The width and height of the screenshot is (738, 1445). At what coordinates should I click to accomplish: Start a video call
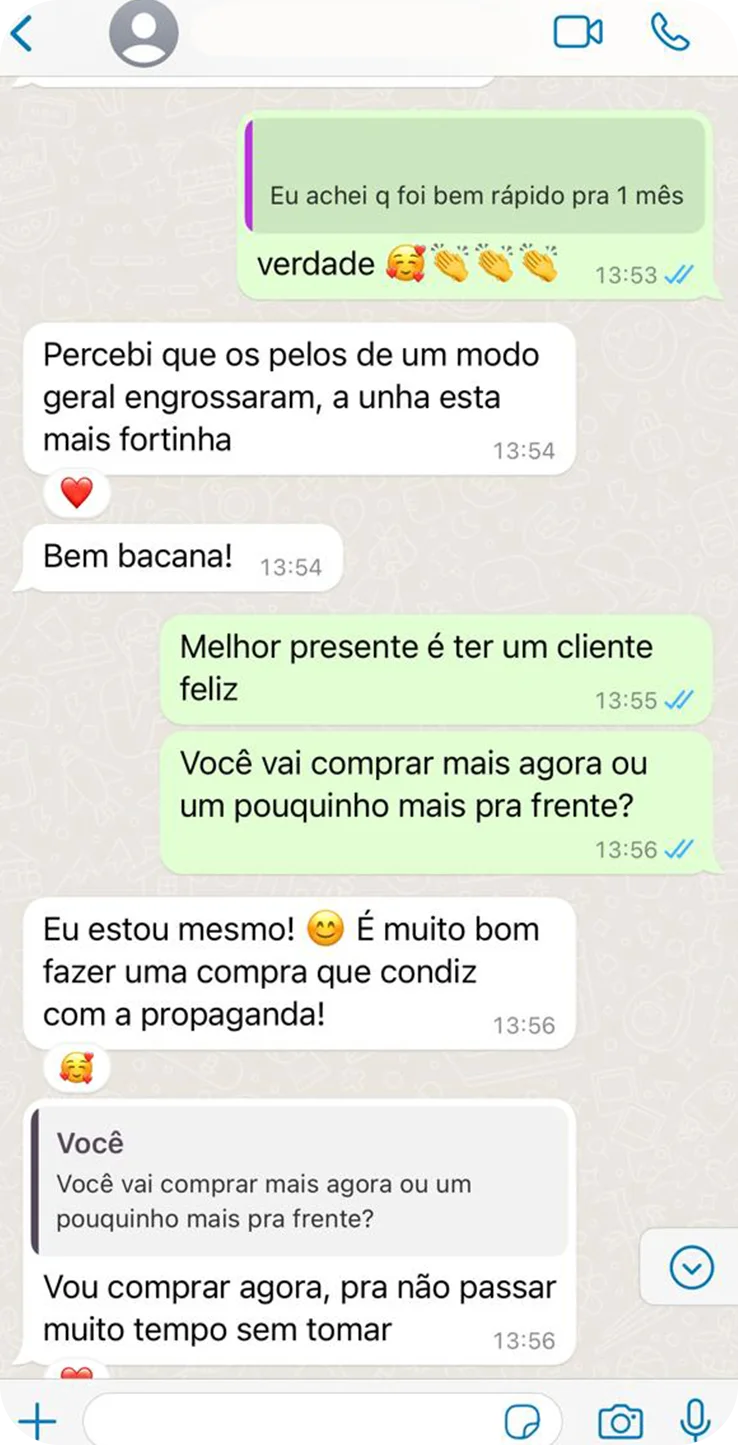tap(578, 33)
